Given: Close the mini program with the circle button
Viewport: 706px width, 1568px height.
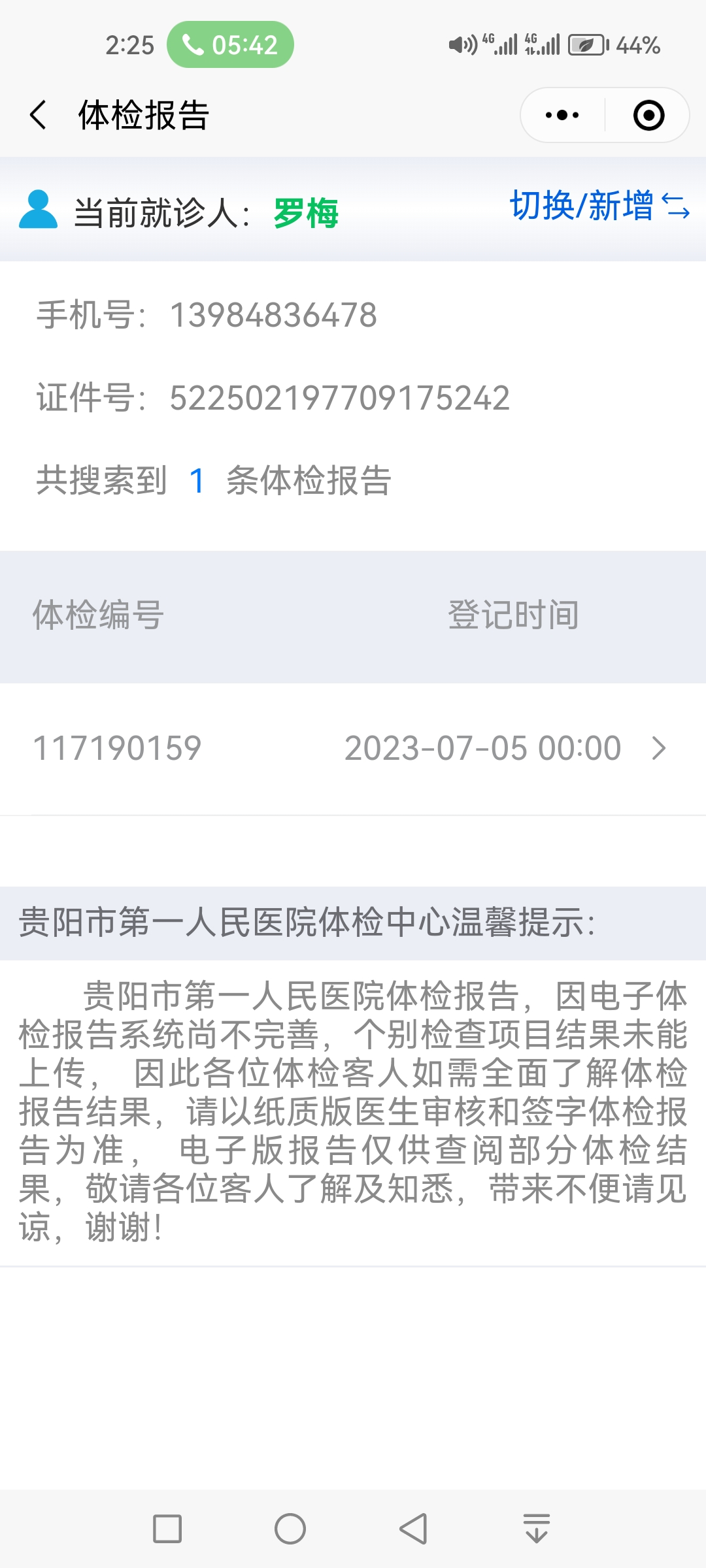Looking at the screenshot, I should tap(648, 116).
